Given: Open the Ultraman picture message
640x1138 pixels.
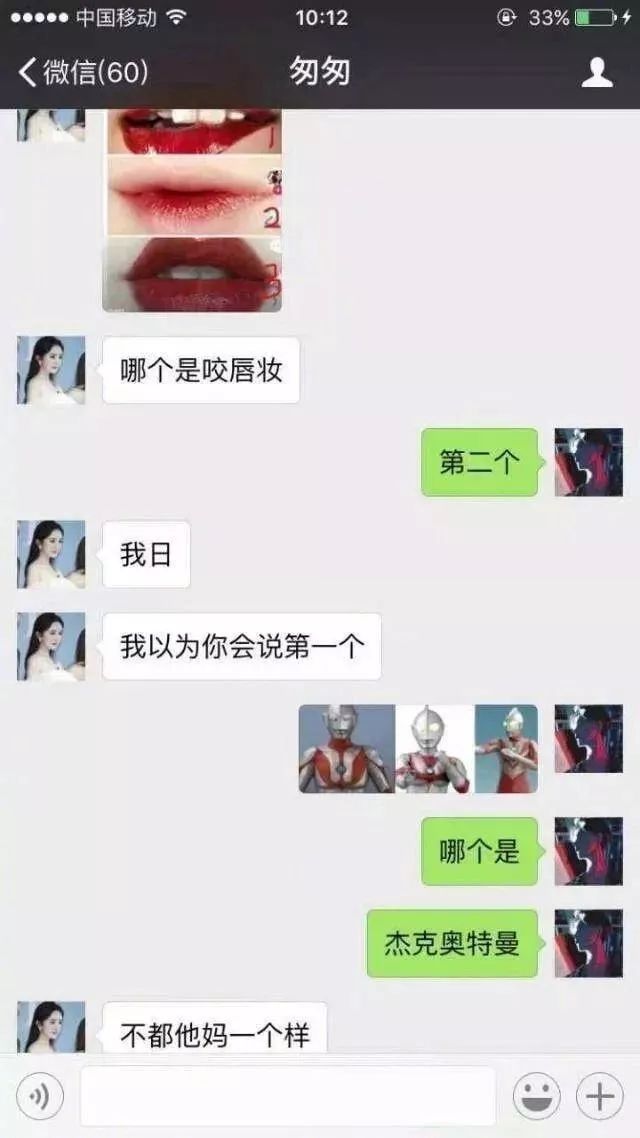Looking at the screenshot, I should click(419, 748).
